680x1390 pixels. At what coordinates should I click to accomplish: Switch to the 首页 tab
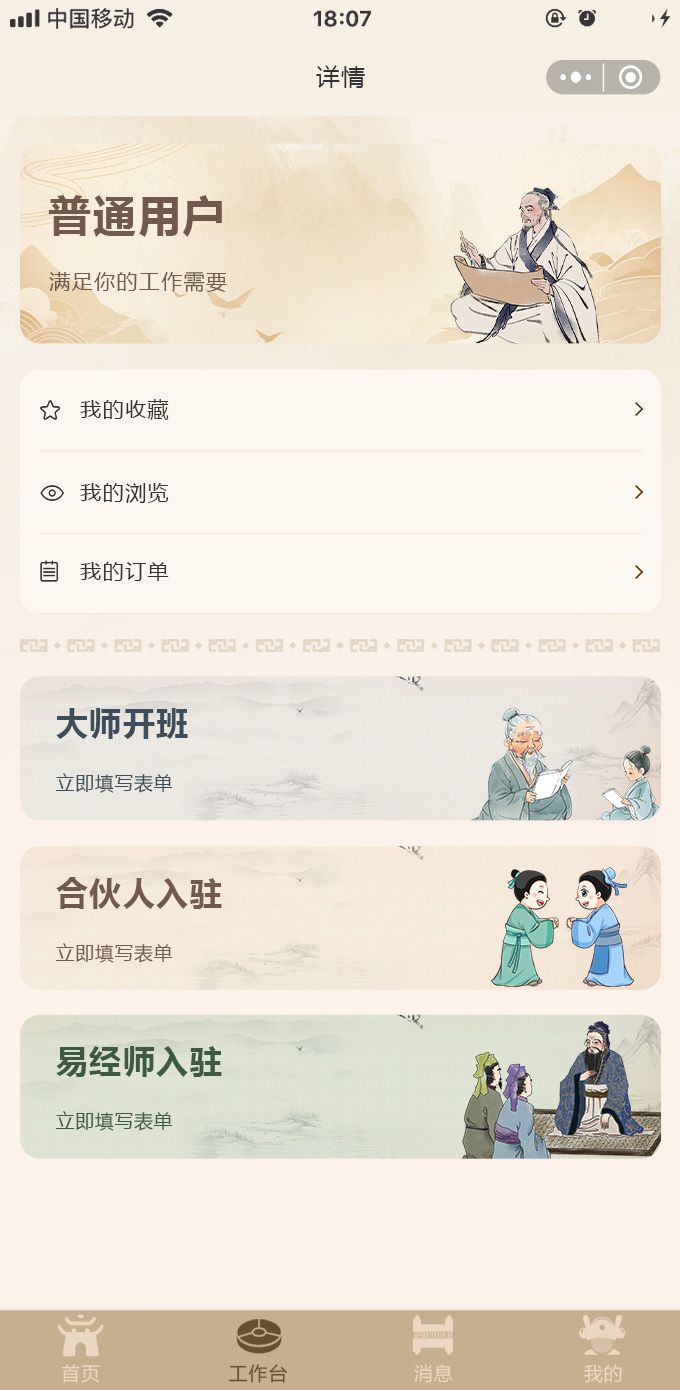[81, 1349]
